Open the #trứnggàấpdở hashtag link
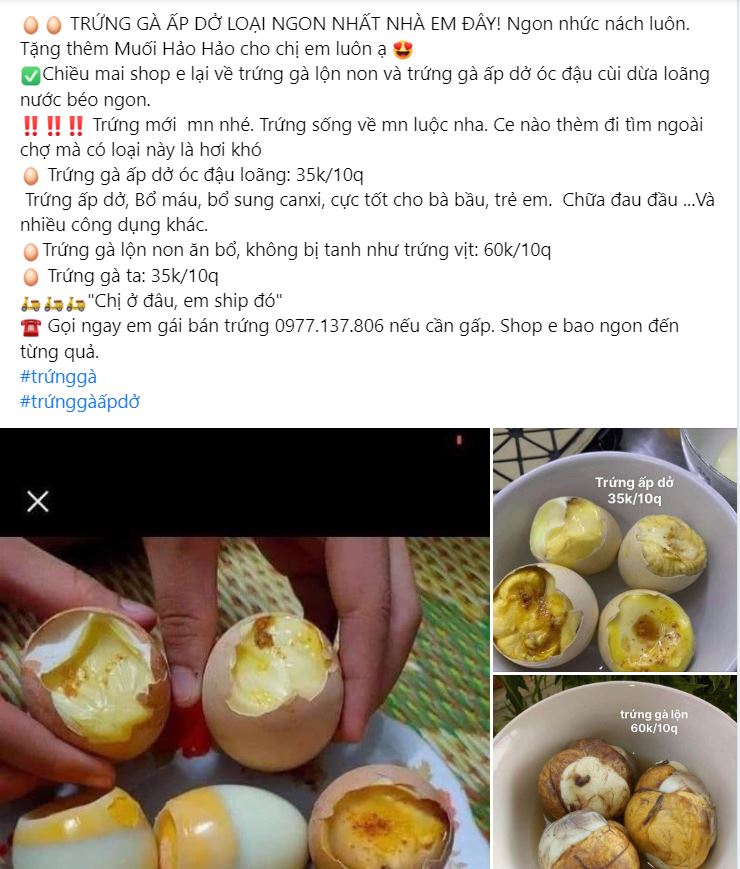 pos(80,400)
